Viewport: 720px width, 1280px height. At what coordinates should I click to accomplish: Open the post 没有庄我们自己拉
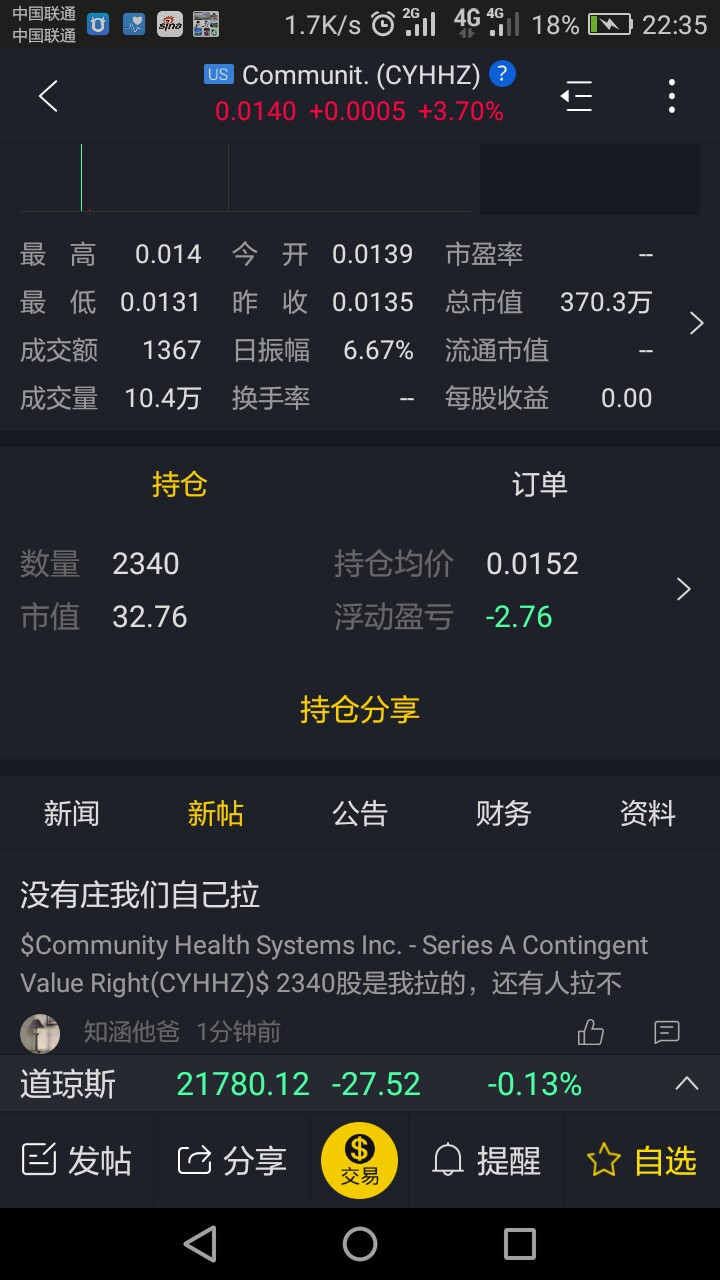(140, 894)
